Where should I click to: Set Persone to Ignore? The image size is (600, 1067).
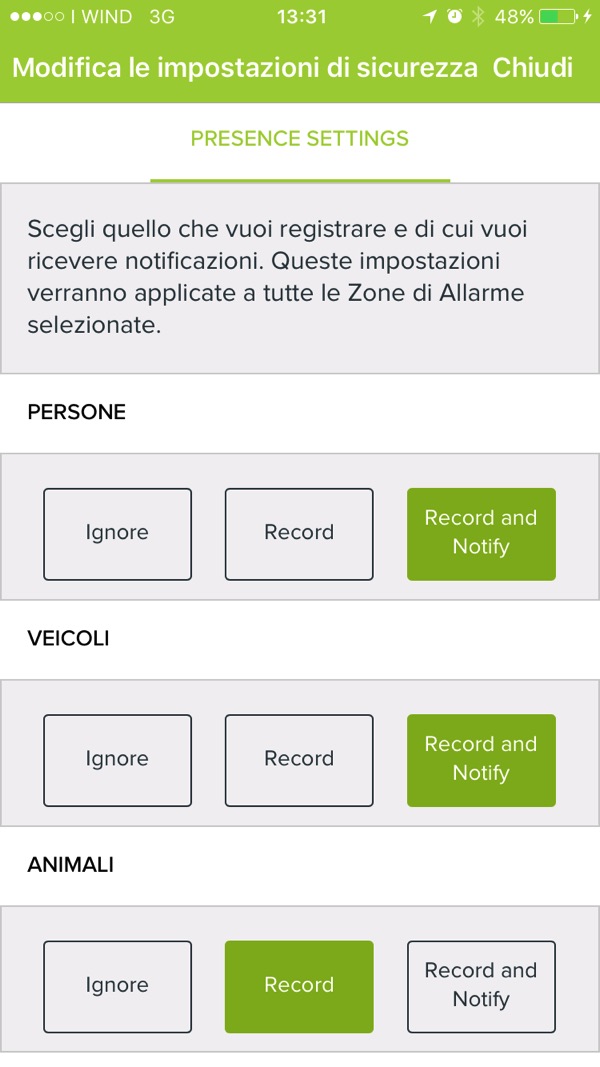117,533
